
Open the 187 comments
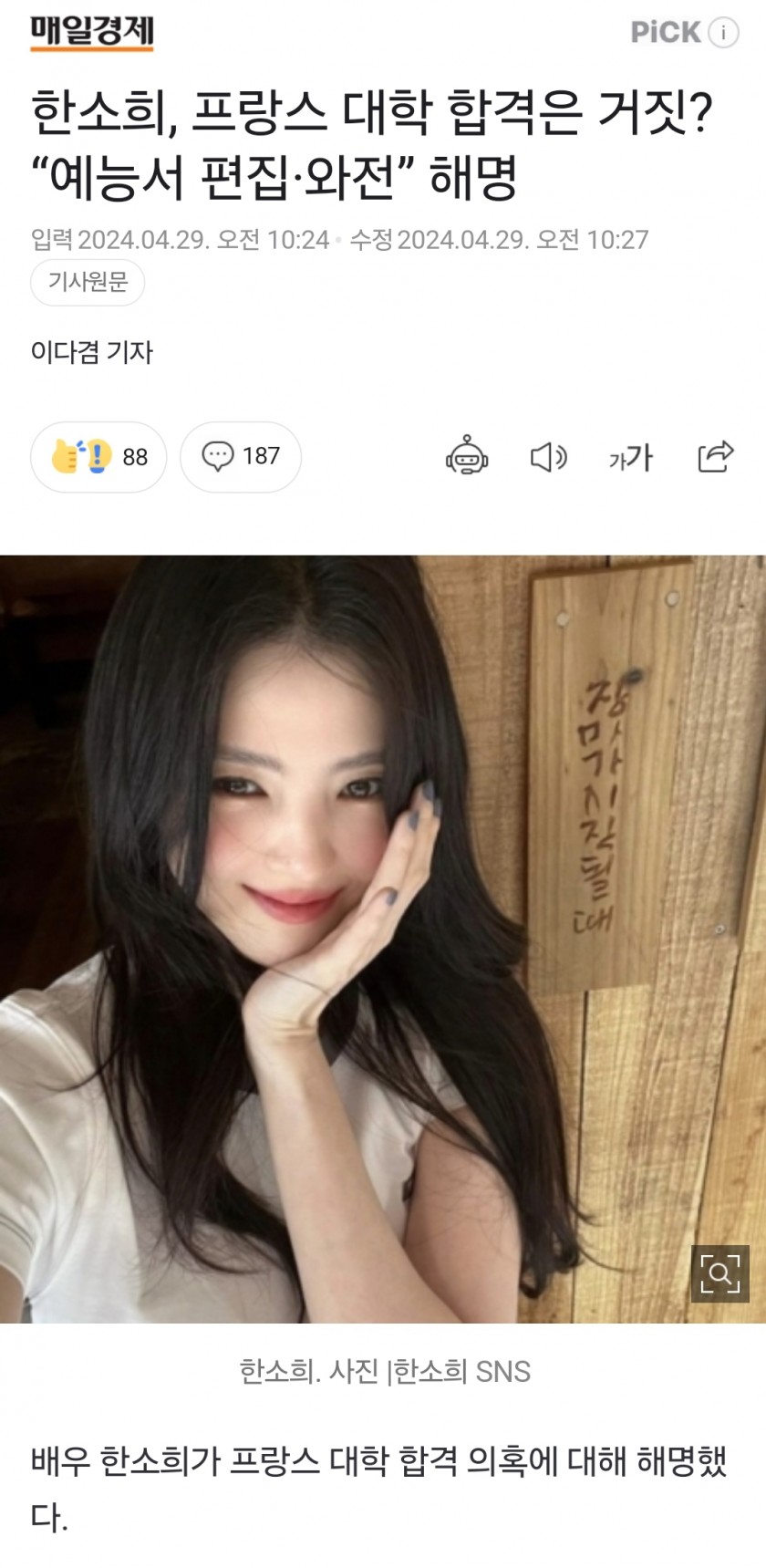point(241,456)
